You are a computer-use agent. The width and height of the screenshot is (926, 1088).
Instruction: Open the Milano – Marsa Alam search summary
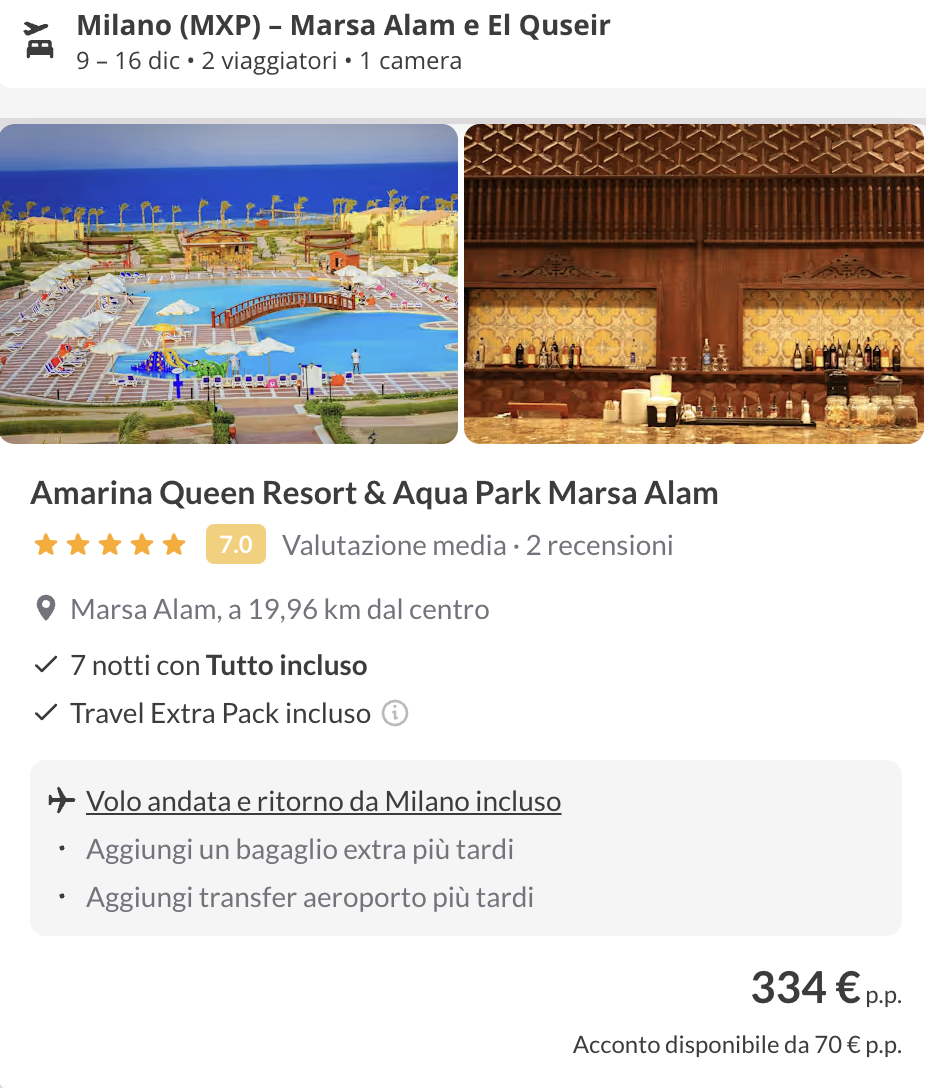343,42
